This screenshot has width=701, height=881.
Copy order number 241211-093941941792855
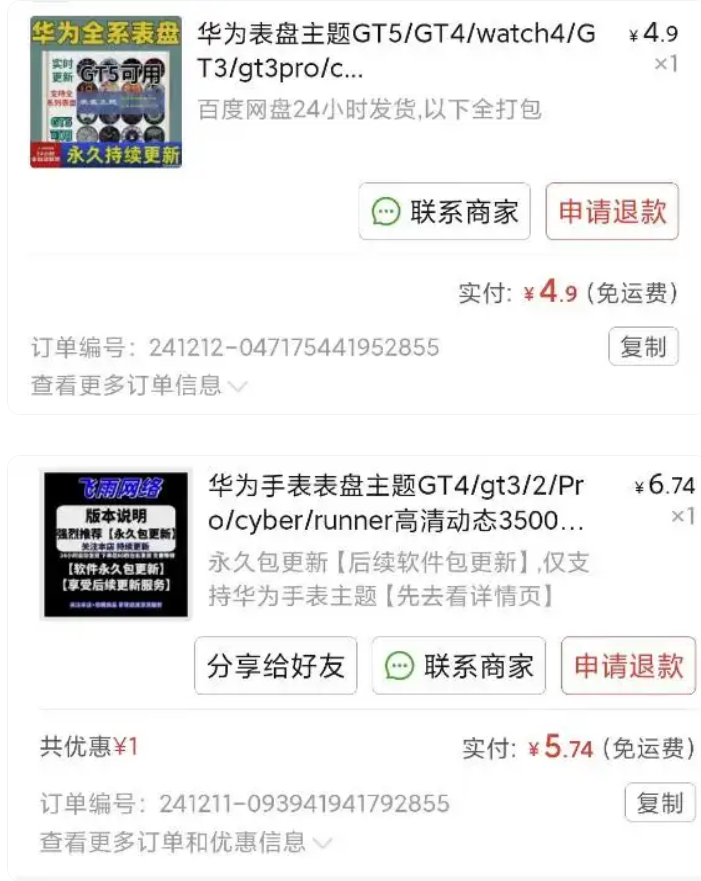coord(659,803)
